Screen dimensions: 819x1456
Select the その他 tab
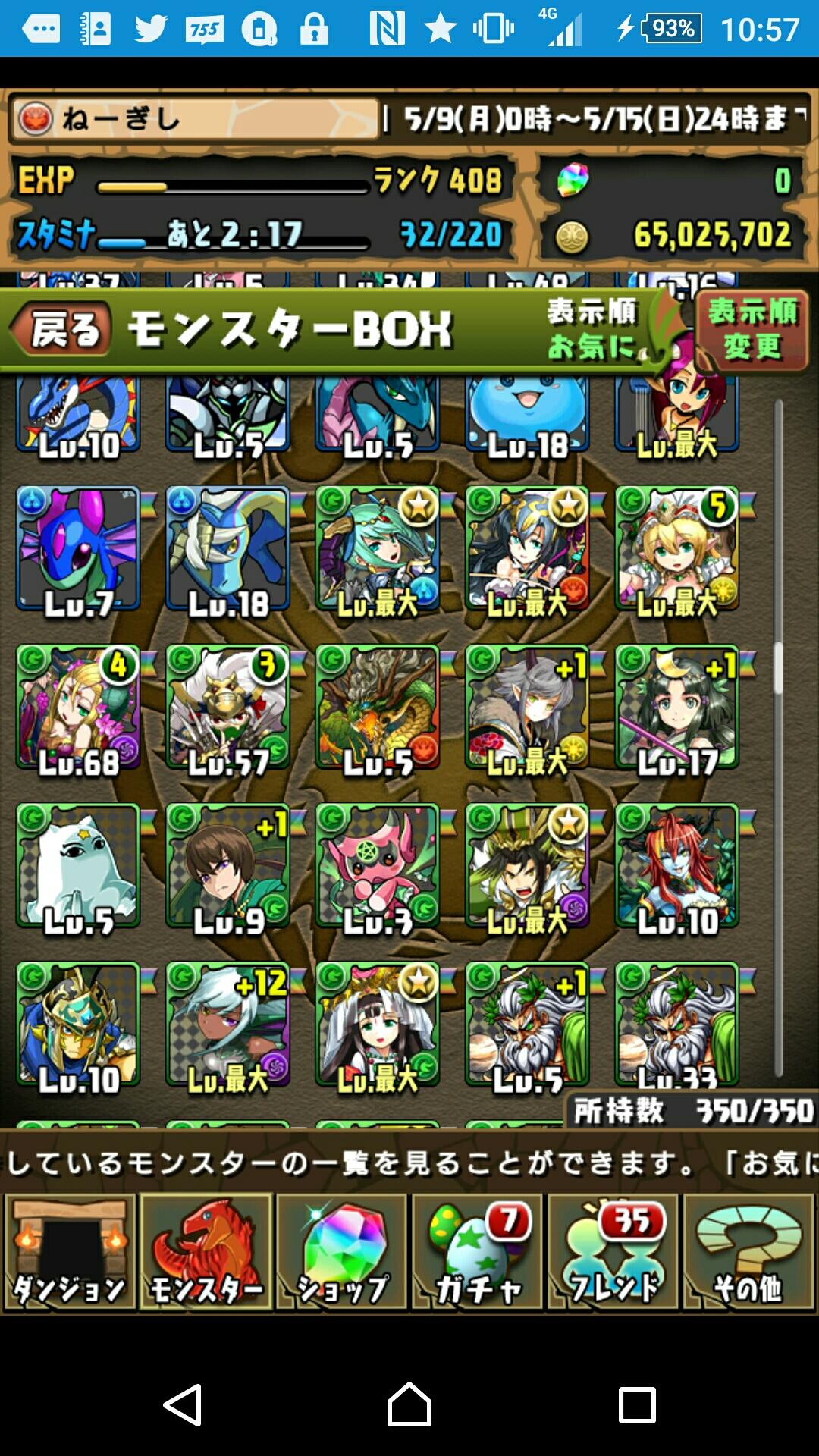click(x=748, y=1253)
